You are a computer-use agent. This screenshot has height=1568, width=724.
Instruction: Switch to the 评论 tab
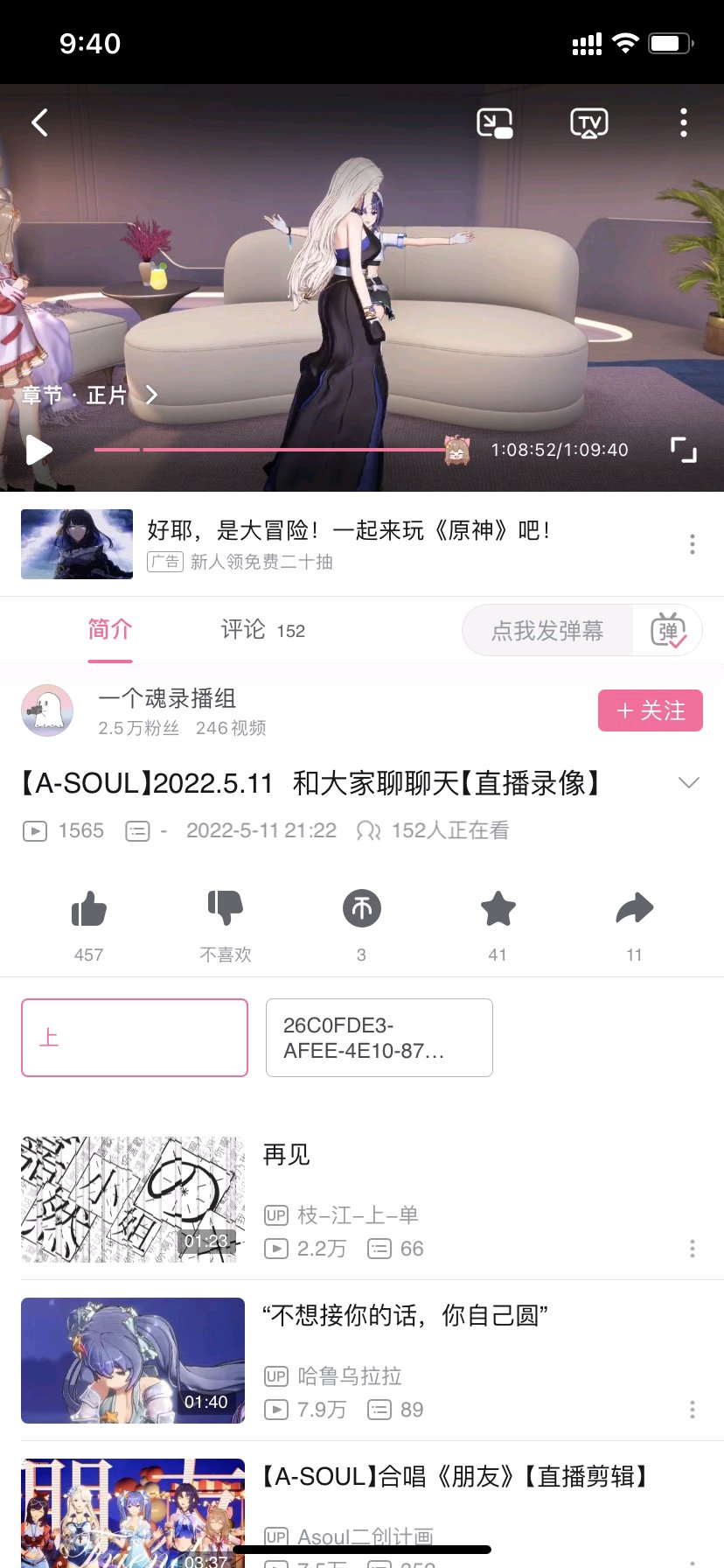pos(262,630)
